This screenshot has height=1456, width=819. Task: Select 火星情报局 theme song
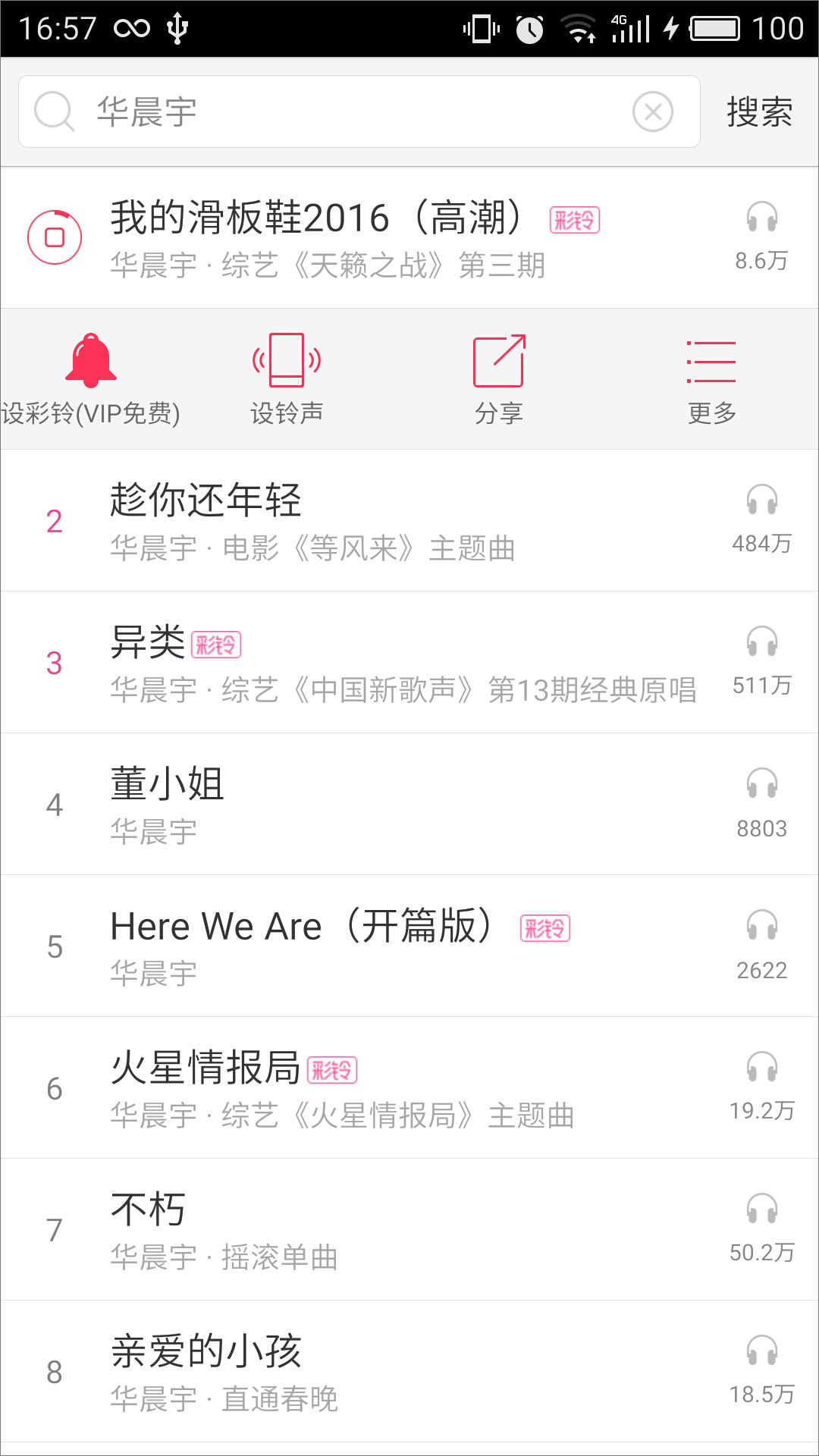click(x=409, y=1088)
